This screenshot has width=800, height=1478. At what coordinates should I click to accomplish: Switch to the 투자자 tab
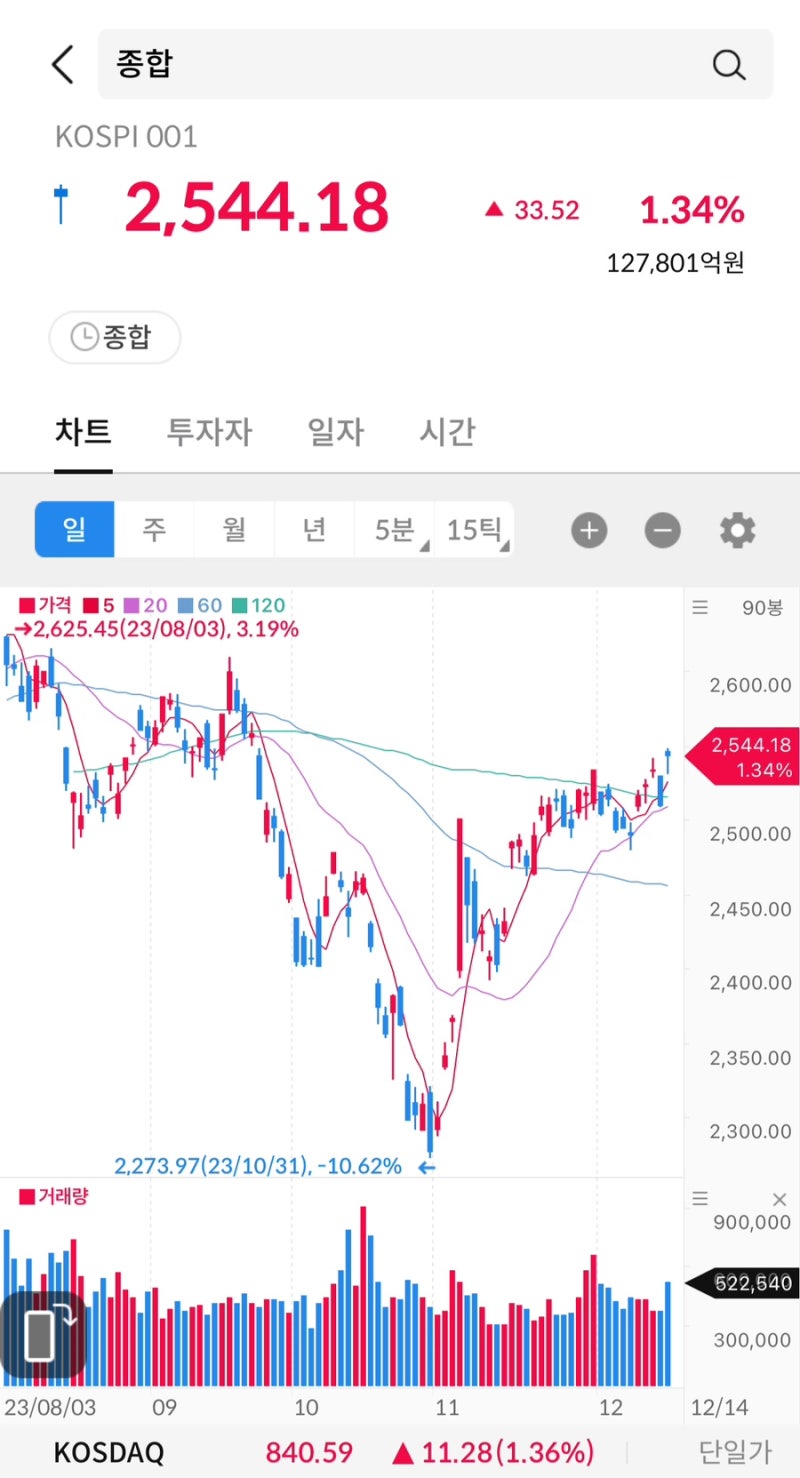(208, 432)
